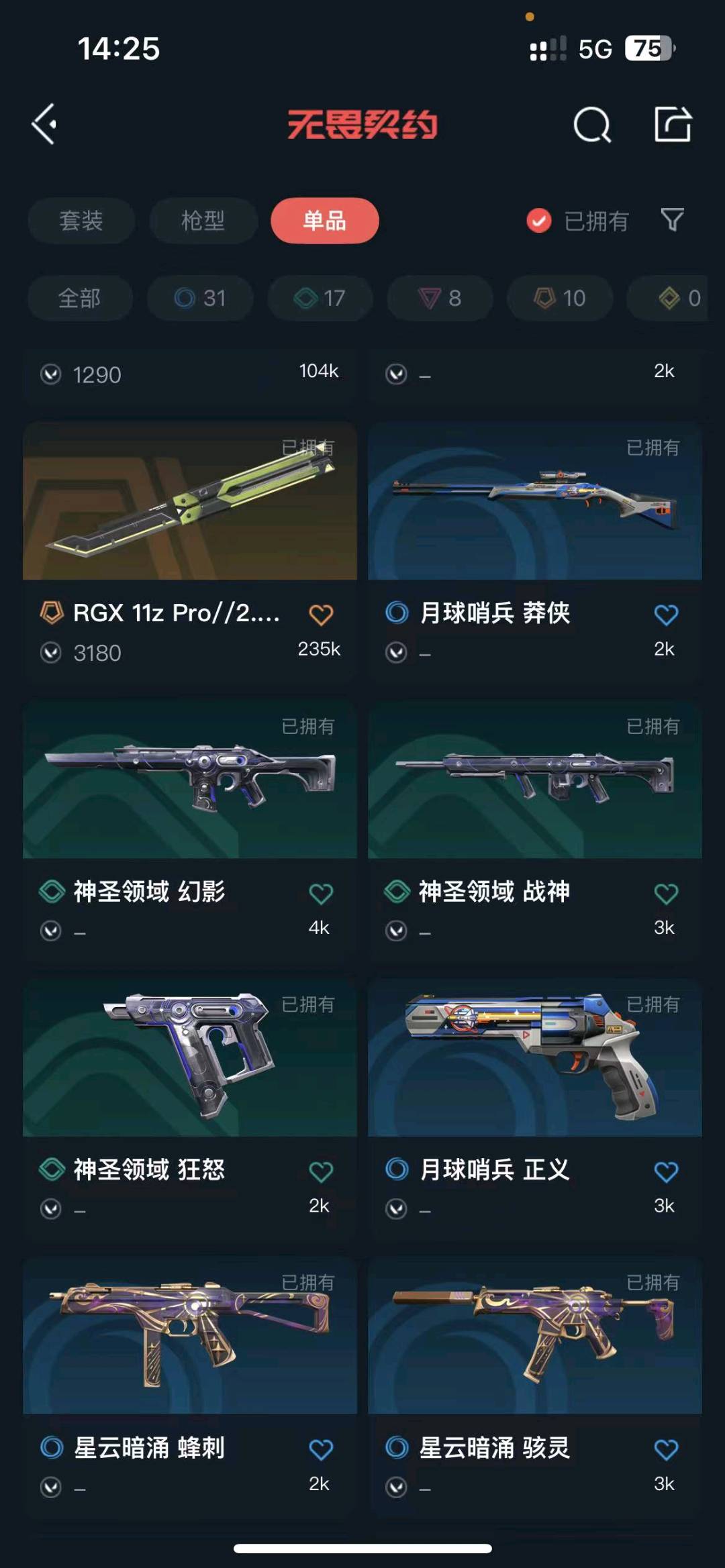
Task: Like the 神圣领域 战神 skin
Action: [x=666, y=893]
